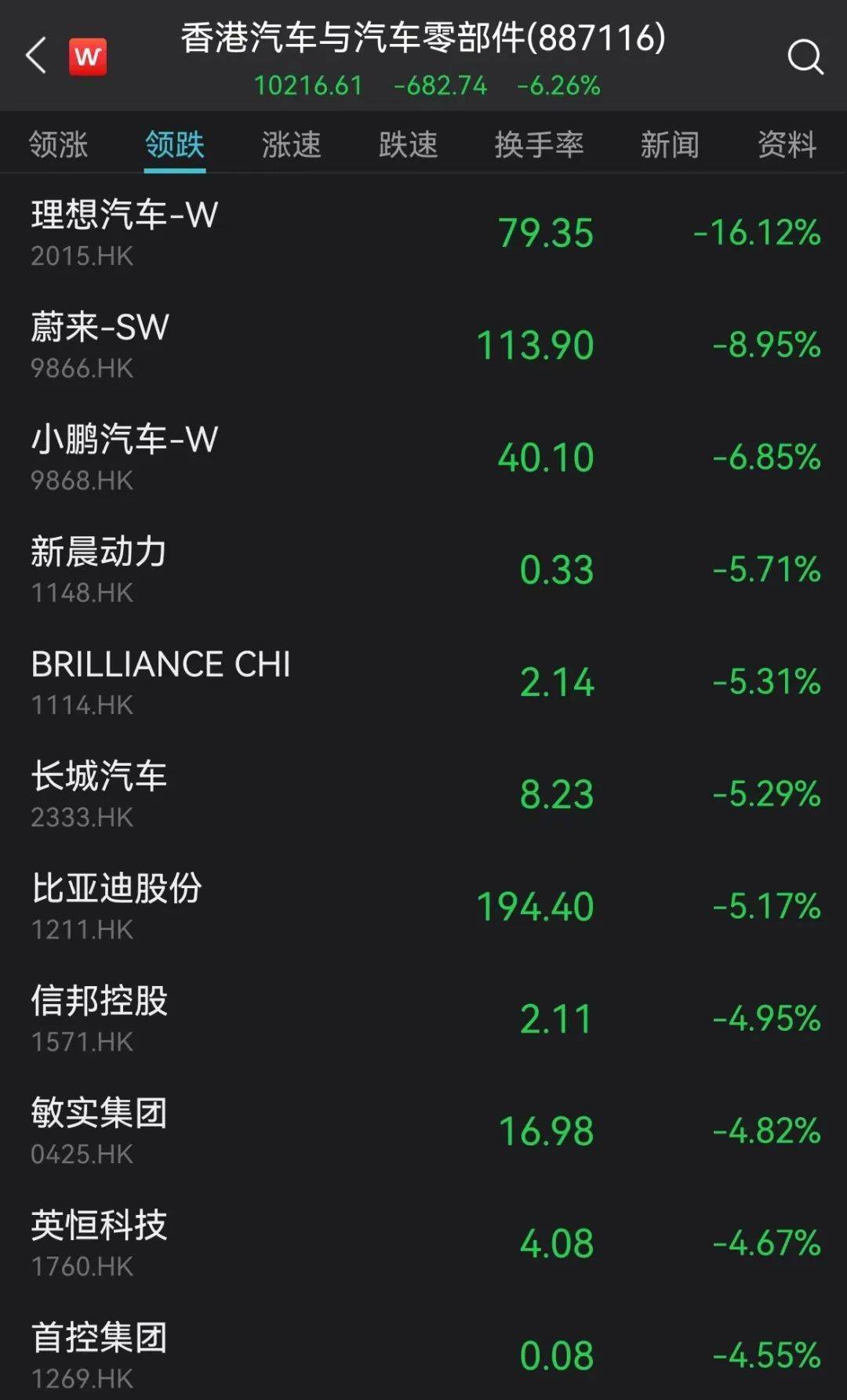This screenshot has height=1400, width=847.
Task: View 敏实集团 0425.HK quote
Action: (x=423, y=1130)
